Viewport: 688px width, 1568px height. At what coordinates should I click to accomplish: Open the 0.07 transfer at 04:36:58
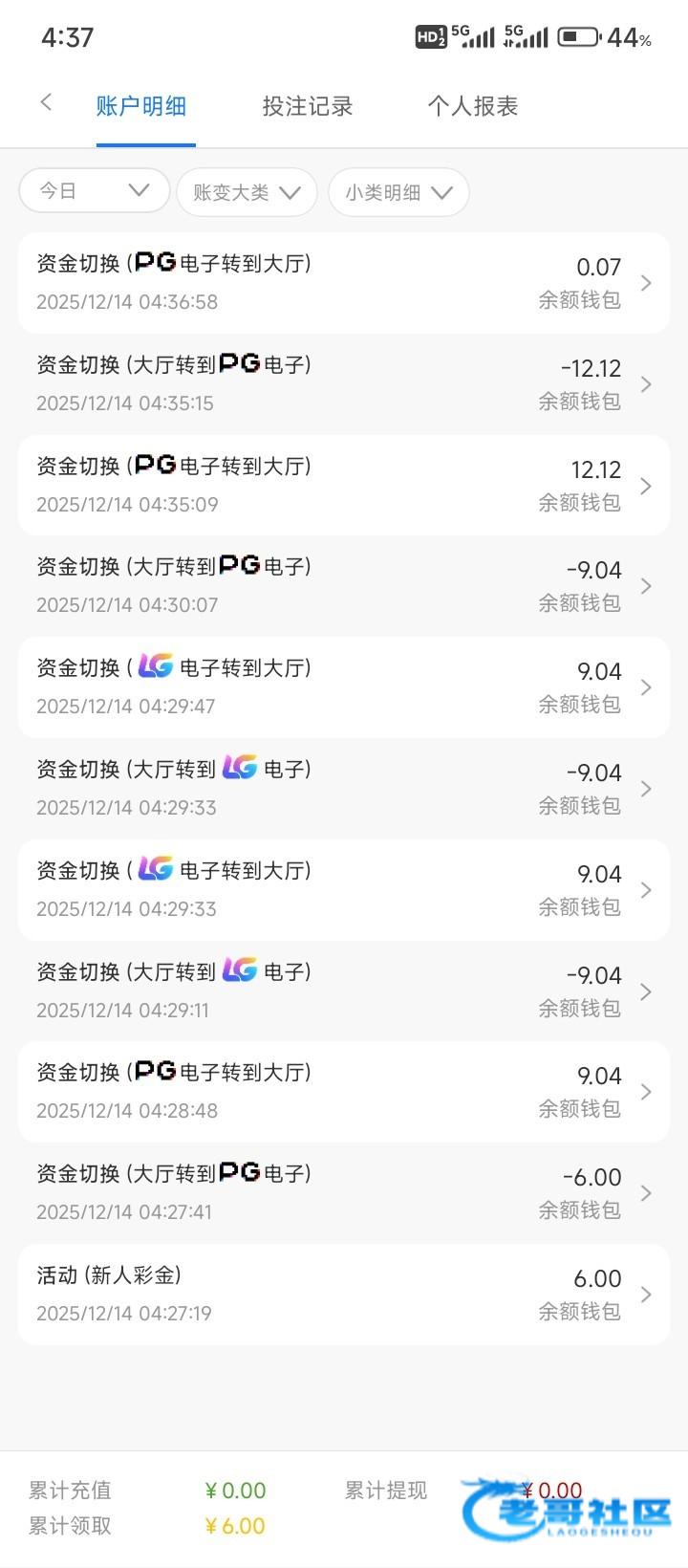344,283
